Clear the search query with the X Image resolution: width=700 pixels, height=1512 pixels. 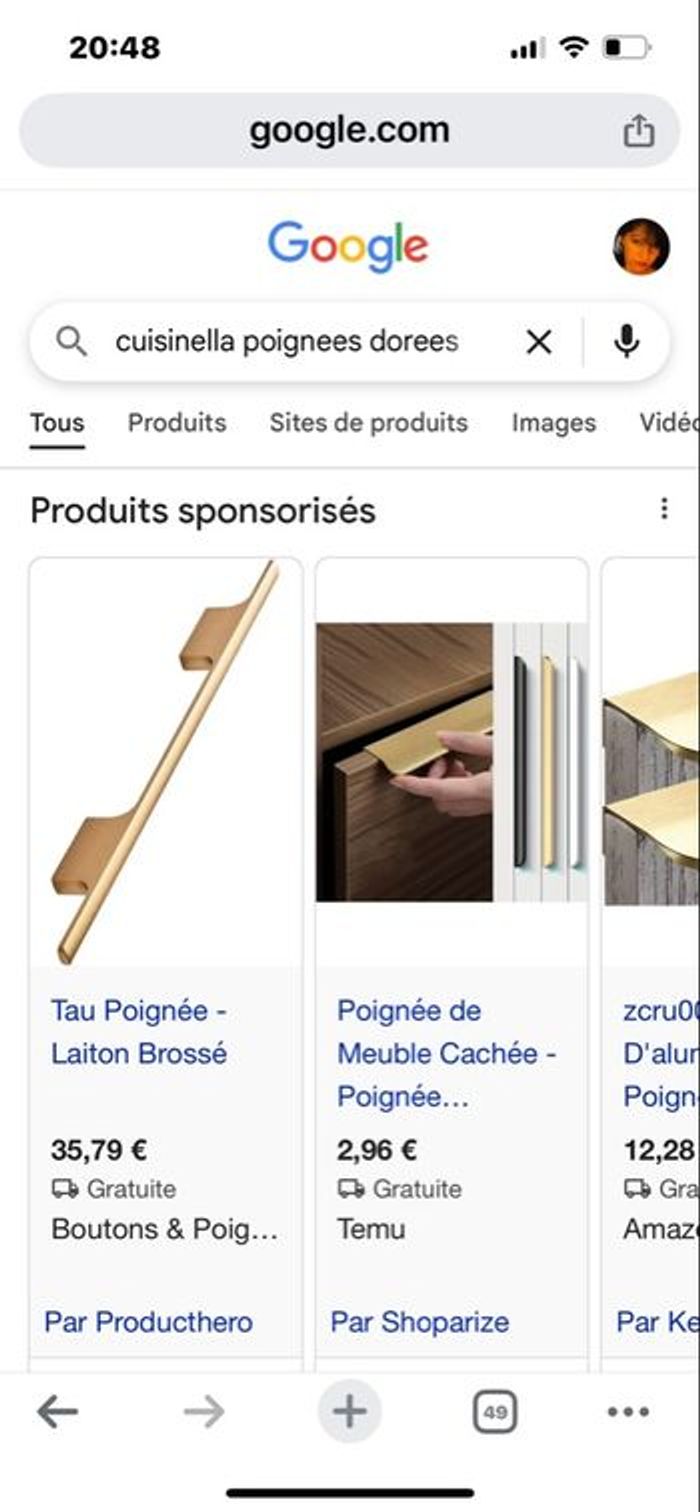click(538, 342)
